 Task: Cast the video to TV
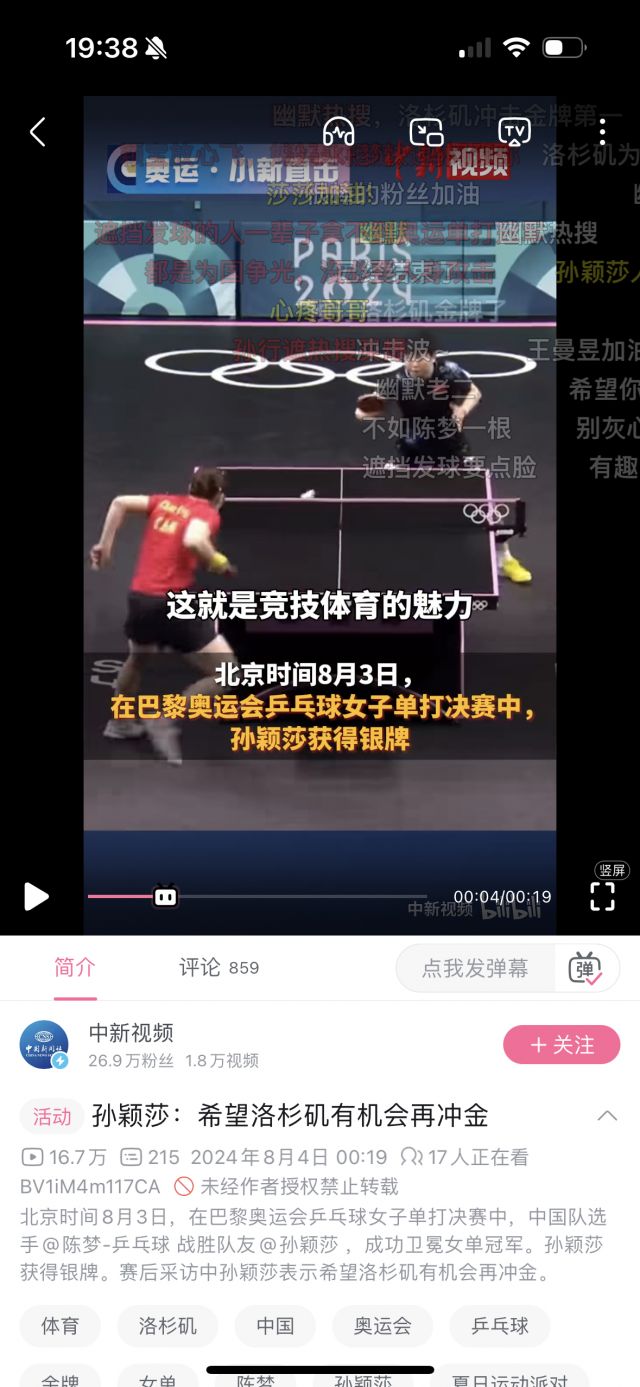coord(514,132)
